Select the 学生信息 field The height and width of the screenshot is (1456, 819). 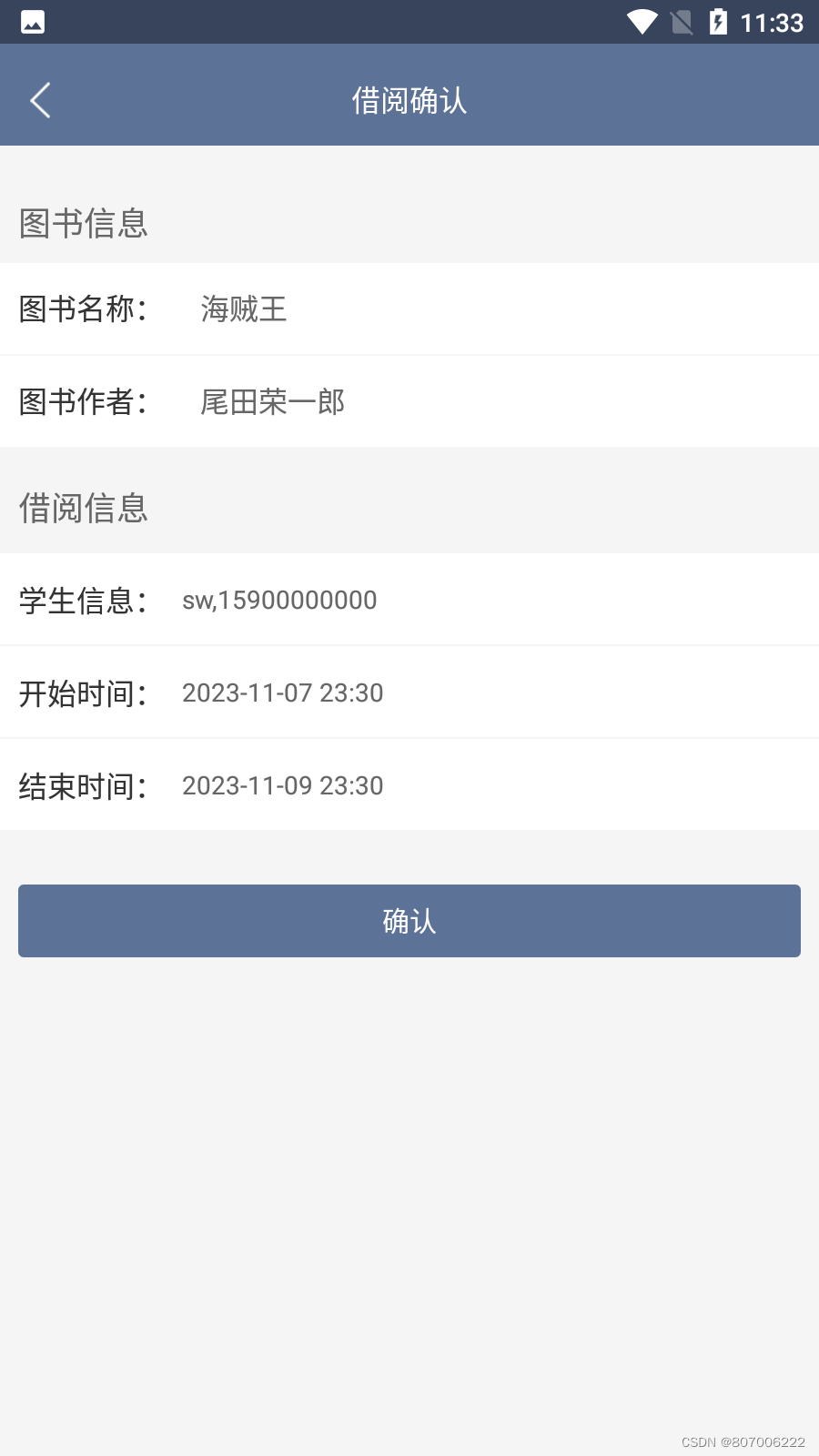pos(409,600)
